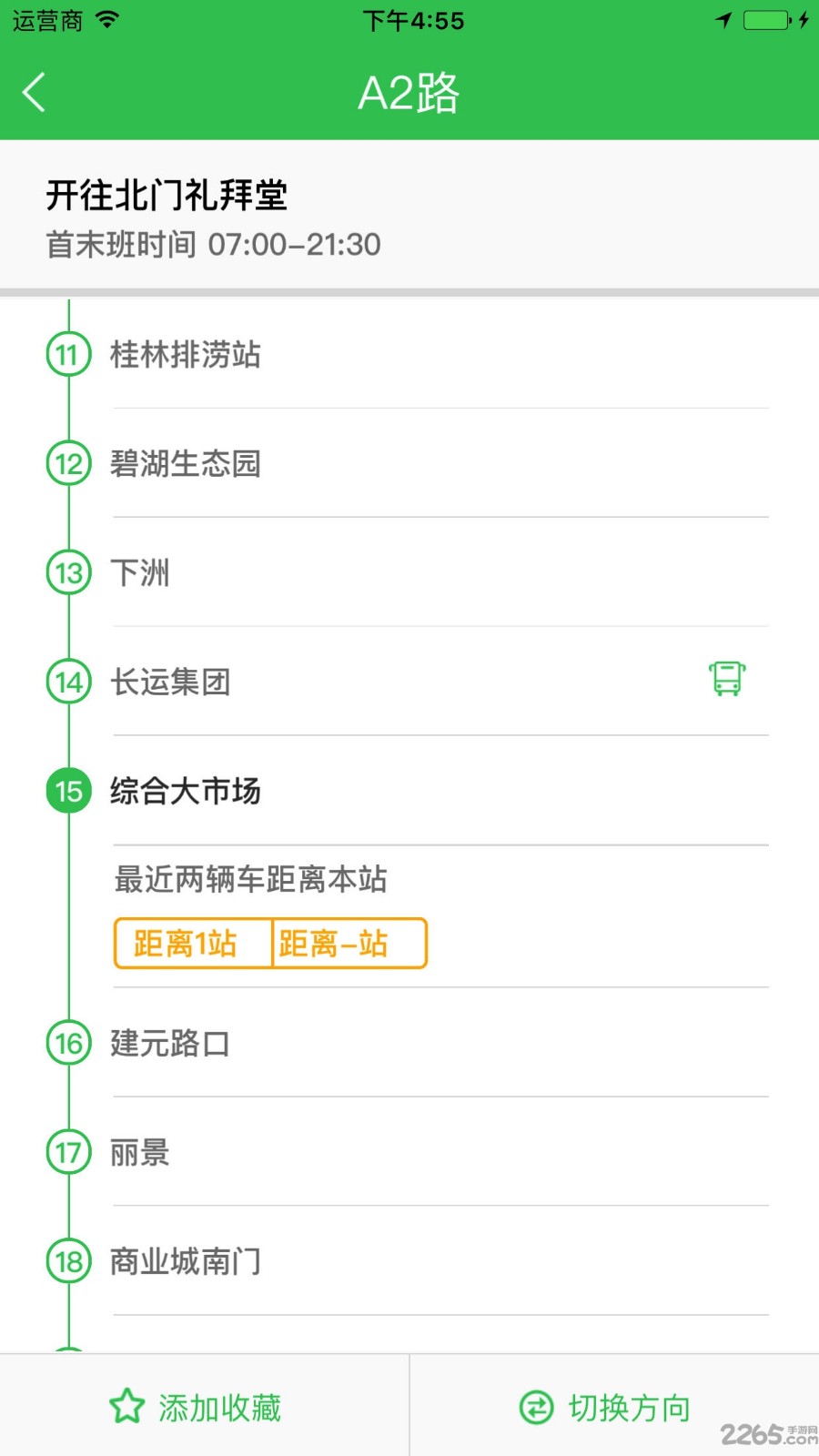This screenshot has width=819, height=1456.
Task: Go back using the top-left arrow
Action: pos(35,93)
